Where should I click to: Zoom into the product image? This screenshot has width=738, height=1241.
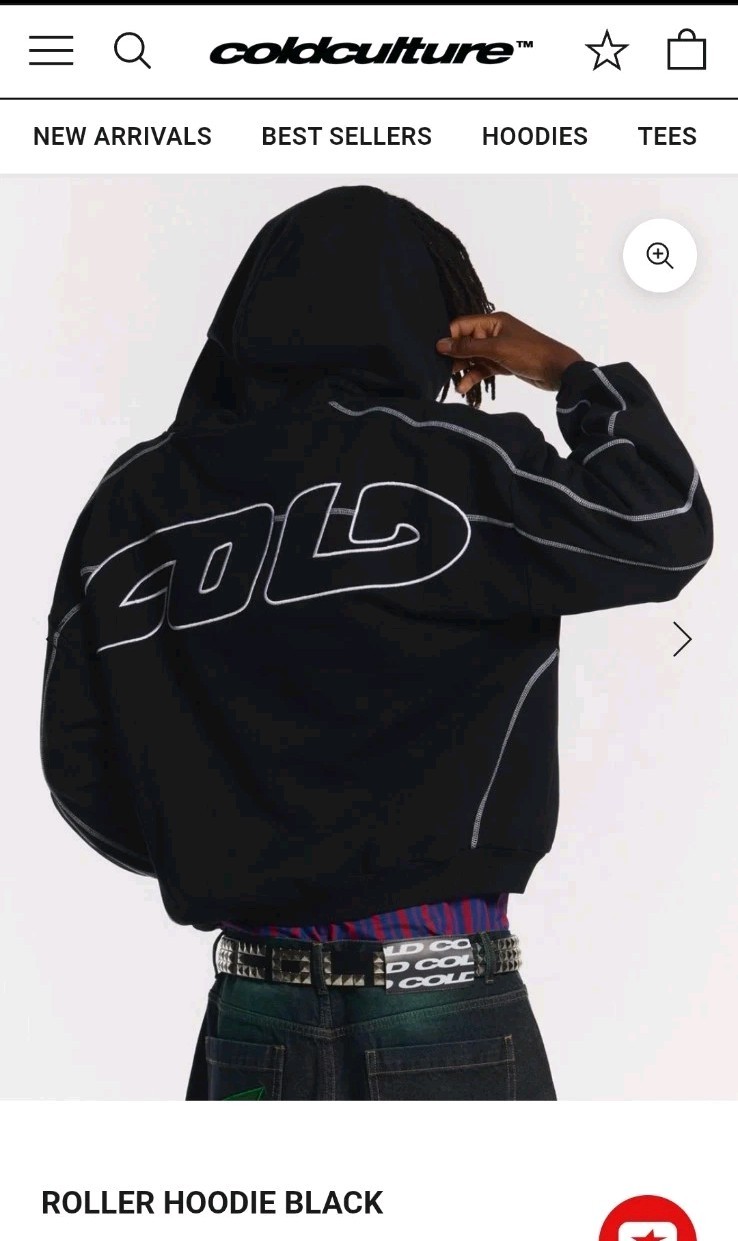[660, 256]
